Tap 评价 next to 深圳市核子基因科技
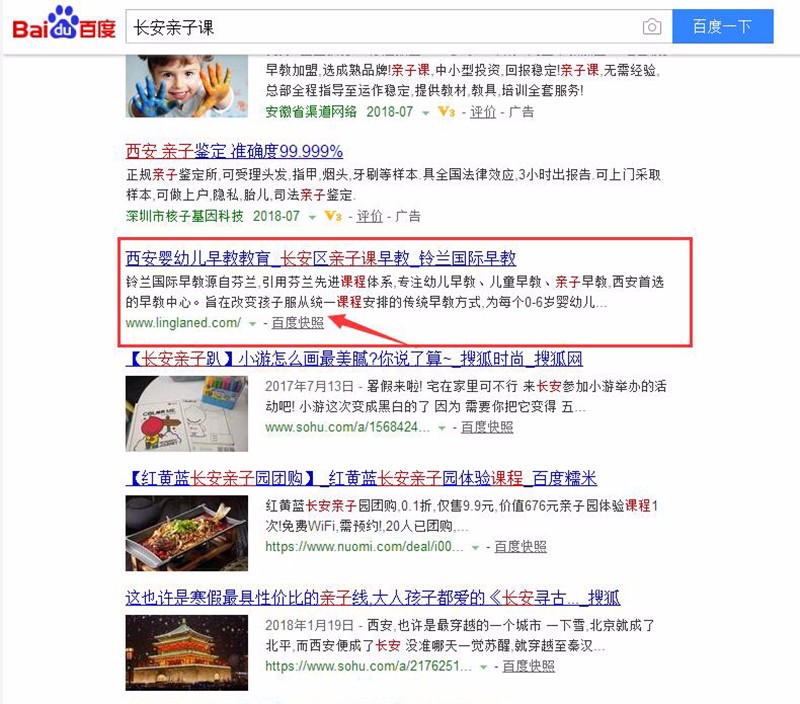Image resolution: width=800 pixels, height=704 pixels. coord(370,215)
